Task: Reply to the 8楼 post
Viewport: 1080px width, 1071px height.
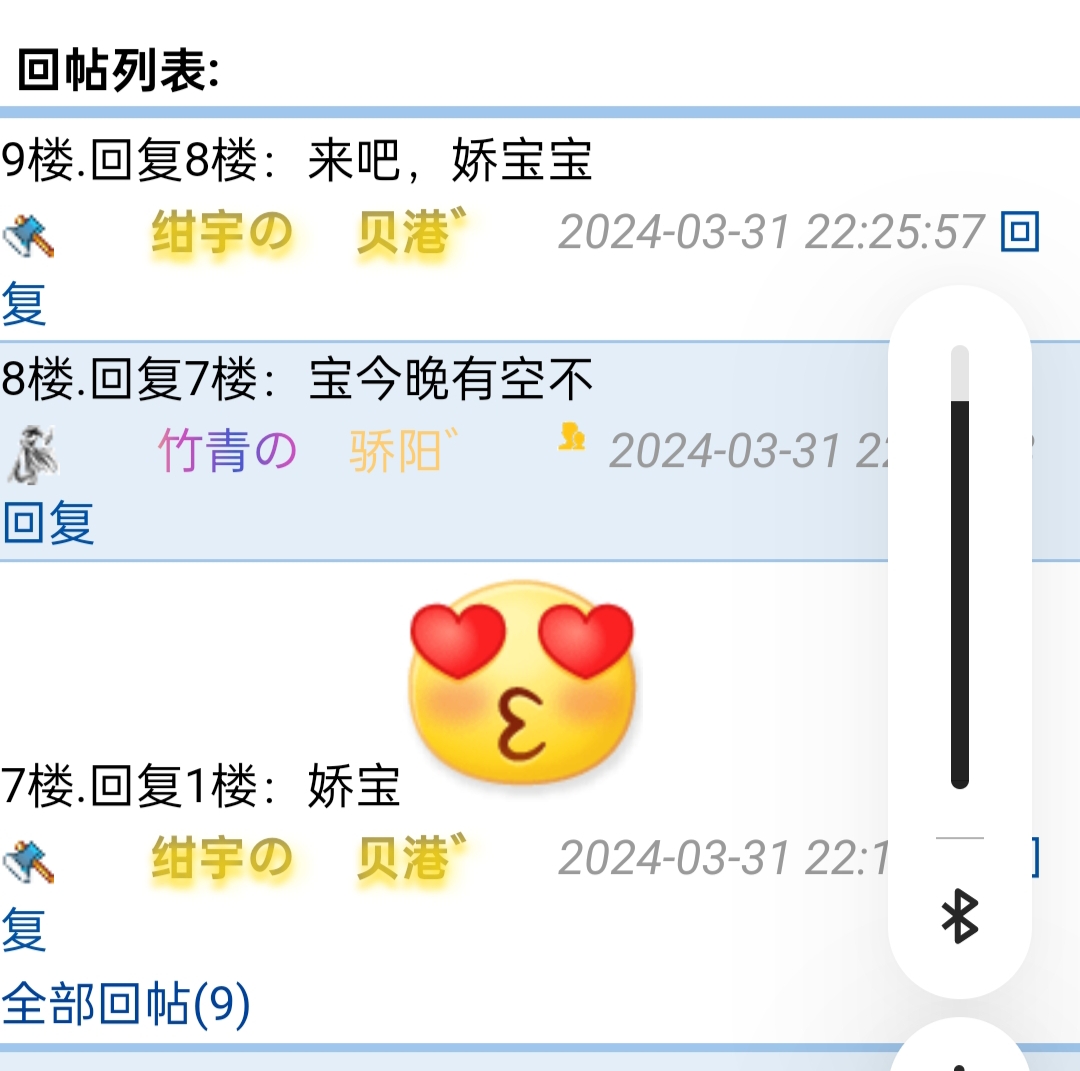Action: (48, 523)
